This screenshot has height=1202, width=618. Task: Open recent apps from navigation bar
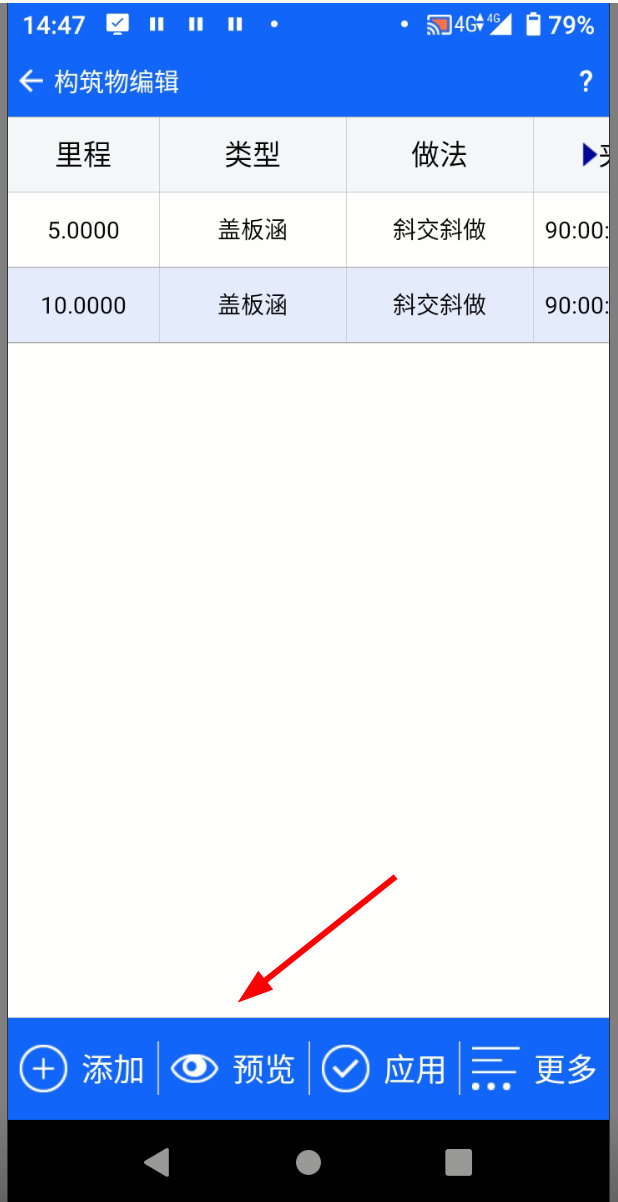click(458, 1162)
